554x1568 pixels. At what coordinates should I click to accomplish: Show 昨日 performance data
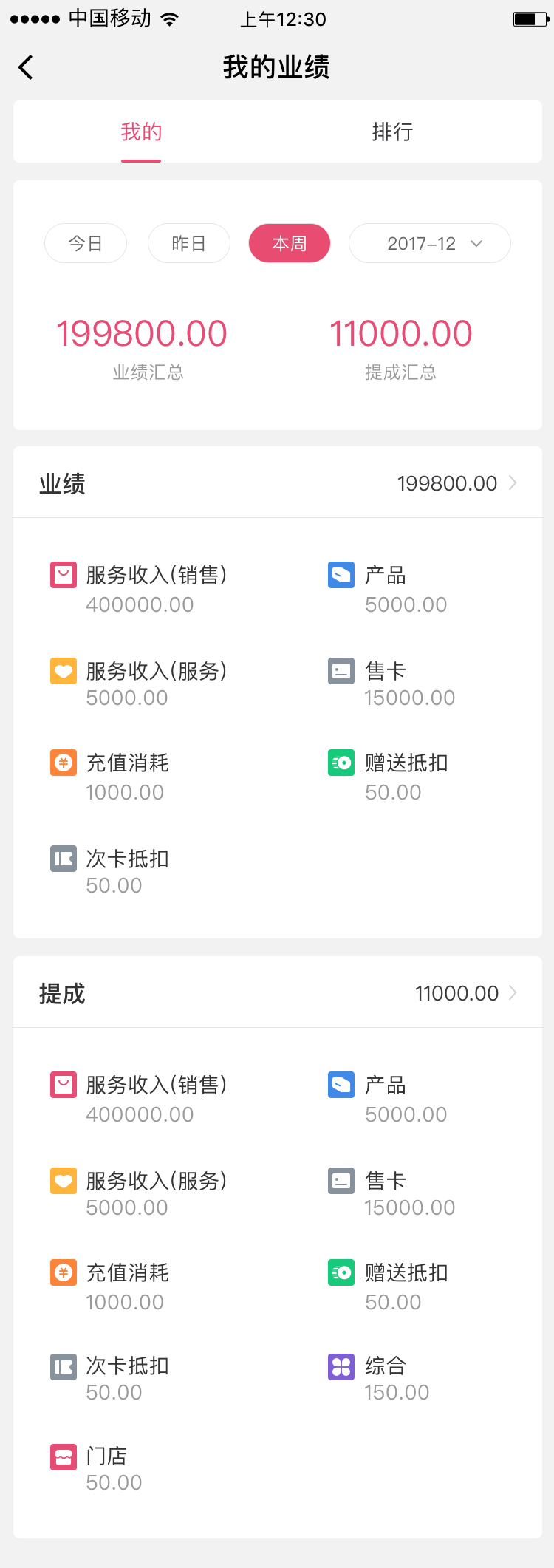click(x=189, y=243)
